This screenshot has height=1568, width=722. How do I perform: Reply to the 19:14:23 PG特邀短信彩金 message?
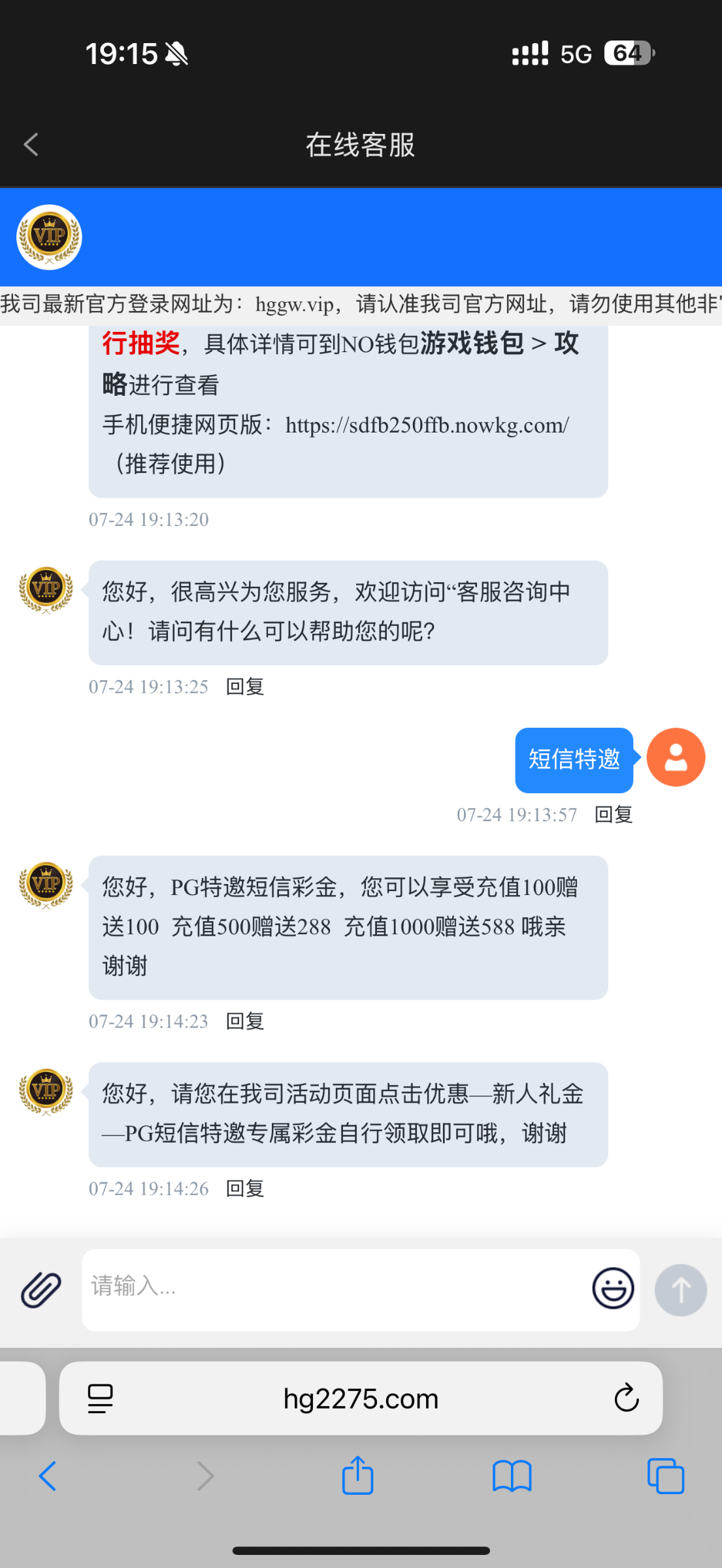tap(245, 1021)
